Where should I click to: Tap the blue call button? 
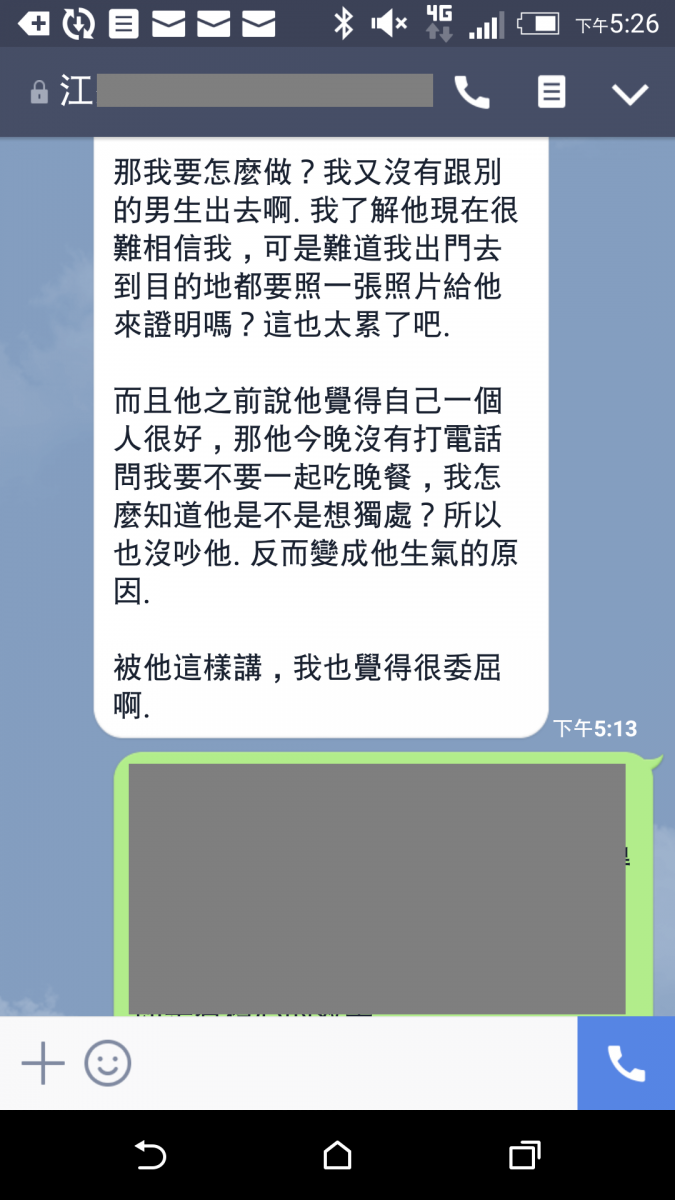click(x=626, y=1063)
